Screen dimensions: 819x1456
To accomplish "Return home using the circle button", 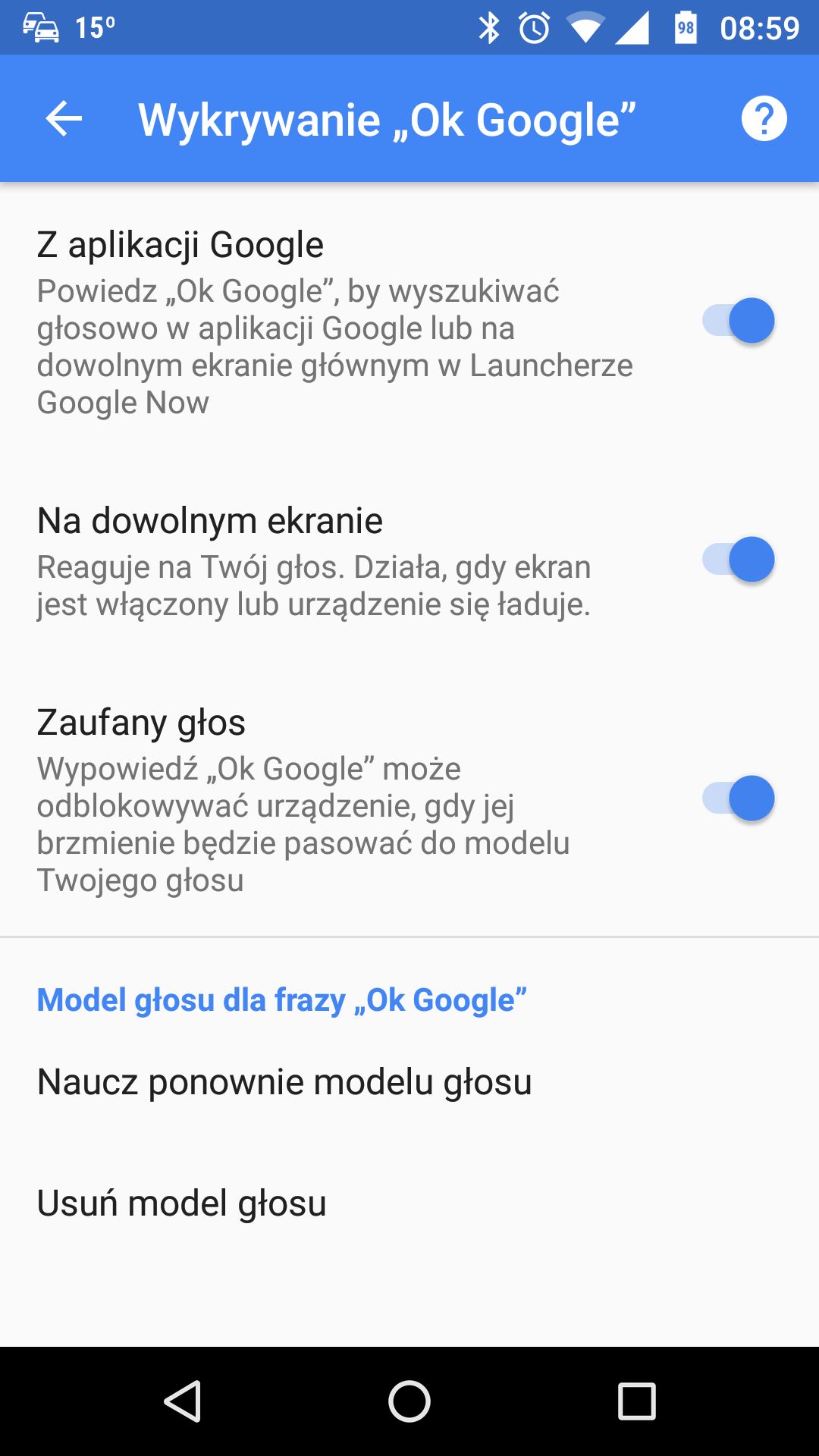I will (x=409, y=1401).
